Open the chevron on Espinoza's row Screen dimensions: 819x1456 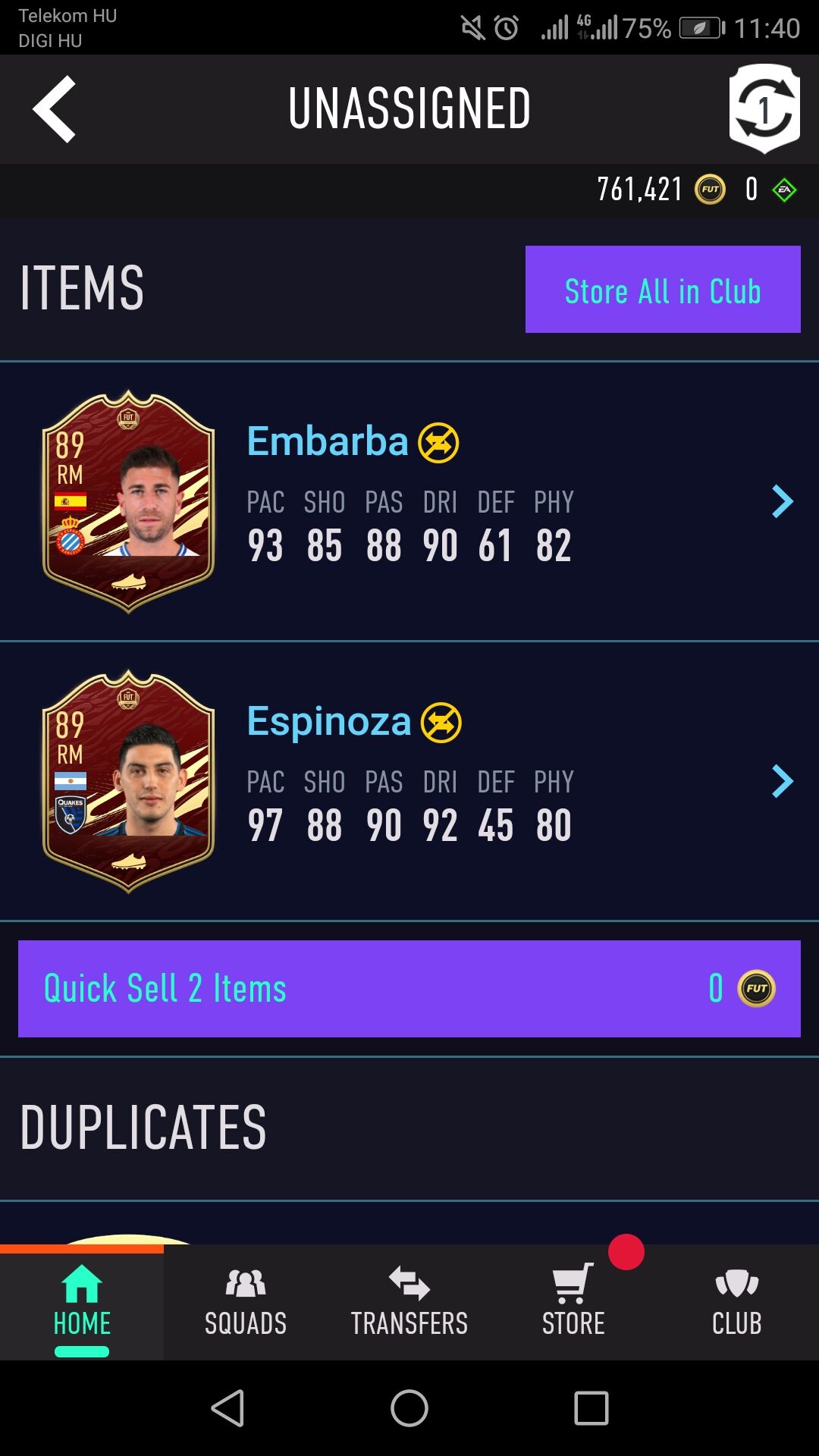782,781
